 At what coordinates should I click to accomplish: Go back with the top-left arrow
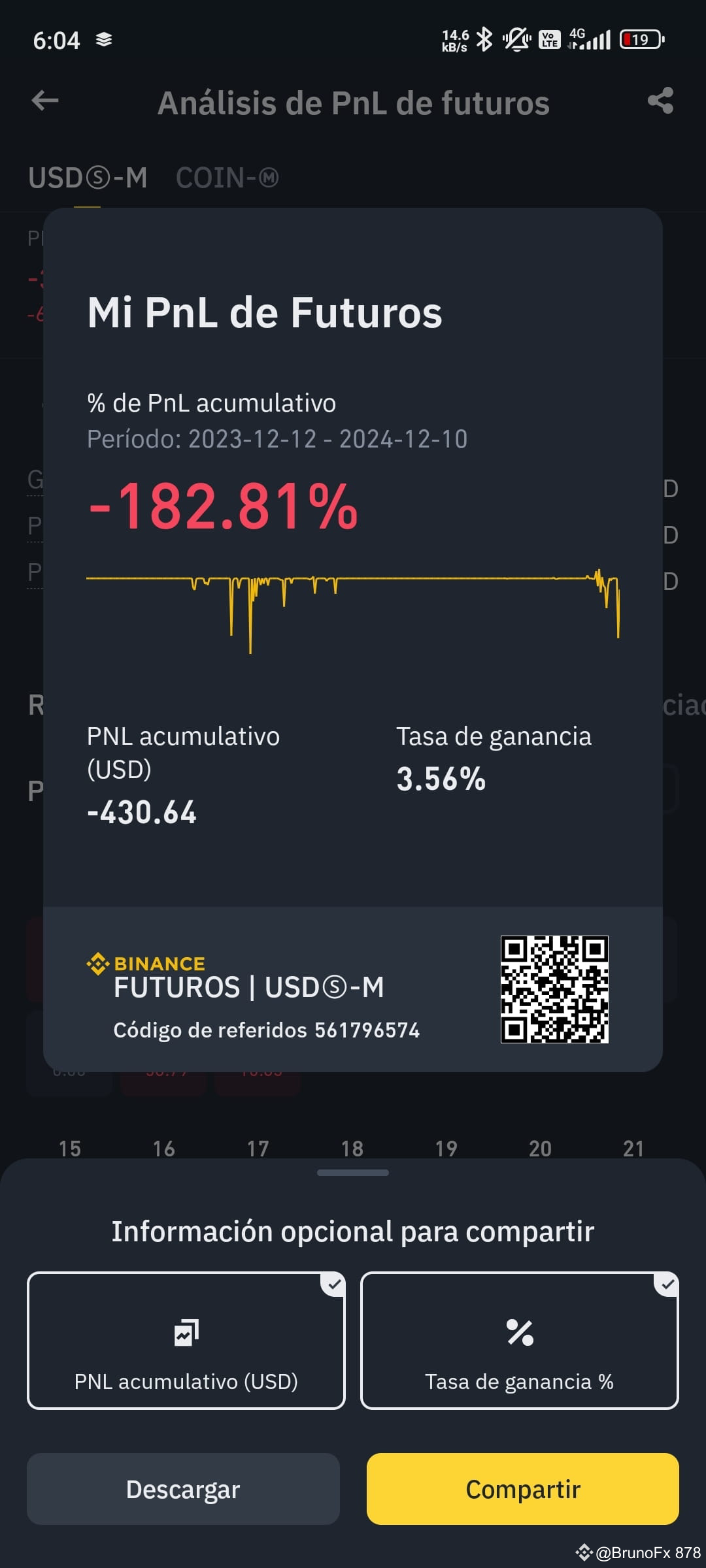(x=45, y=101)
